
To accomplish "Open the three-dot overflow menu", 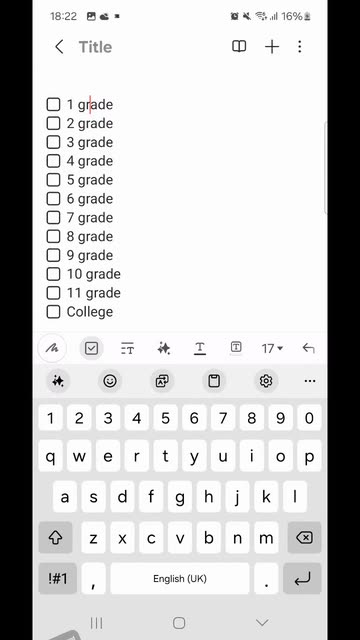I will coord(300,47).
